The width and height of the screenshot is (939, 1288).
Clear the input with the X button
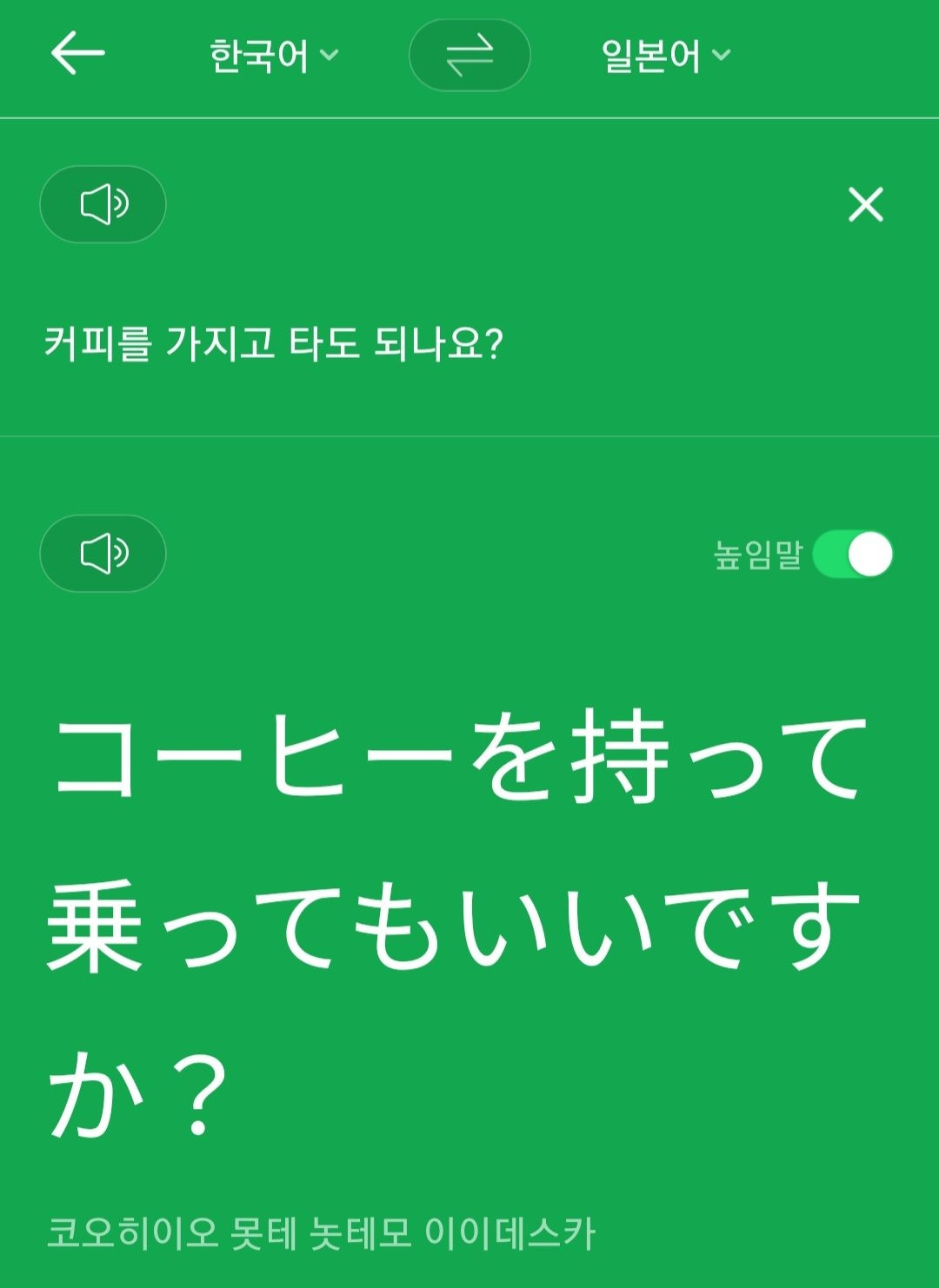[866, 205]
